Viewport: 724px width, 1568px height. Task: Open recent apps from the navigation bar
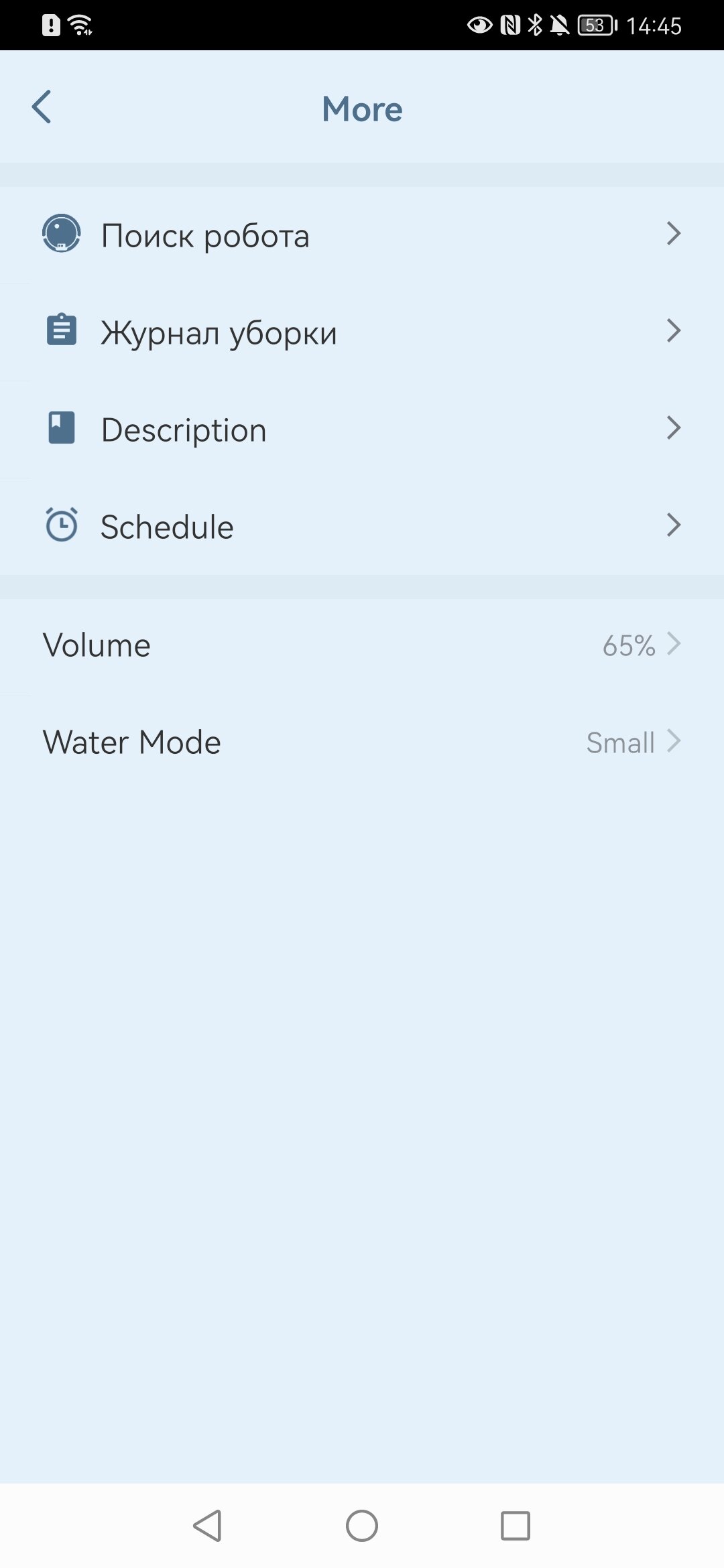click(x=516, y=1526)
